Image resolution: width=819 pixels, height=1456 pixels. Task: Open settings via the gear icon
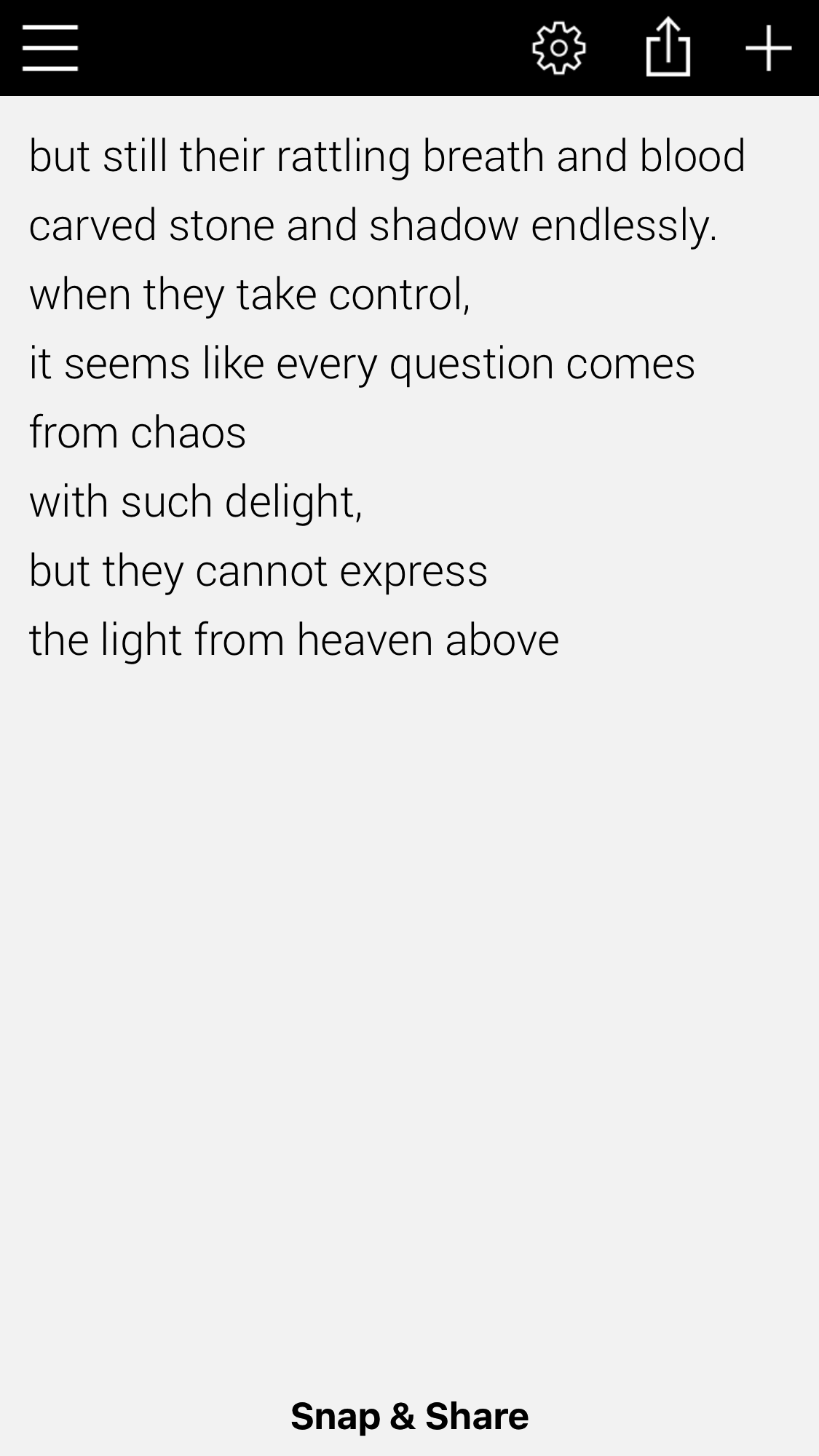(x=558, y=48)
